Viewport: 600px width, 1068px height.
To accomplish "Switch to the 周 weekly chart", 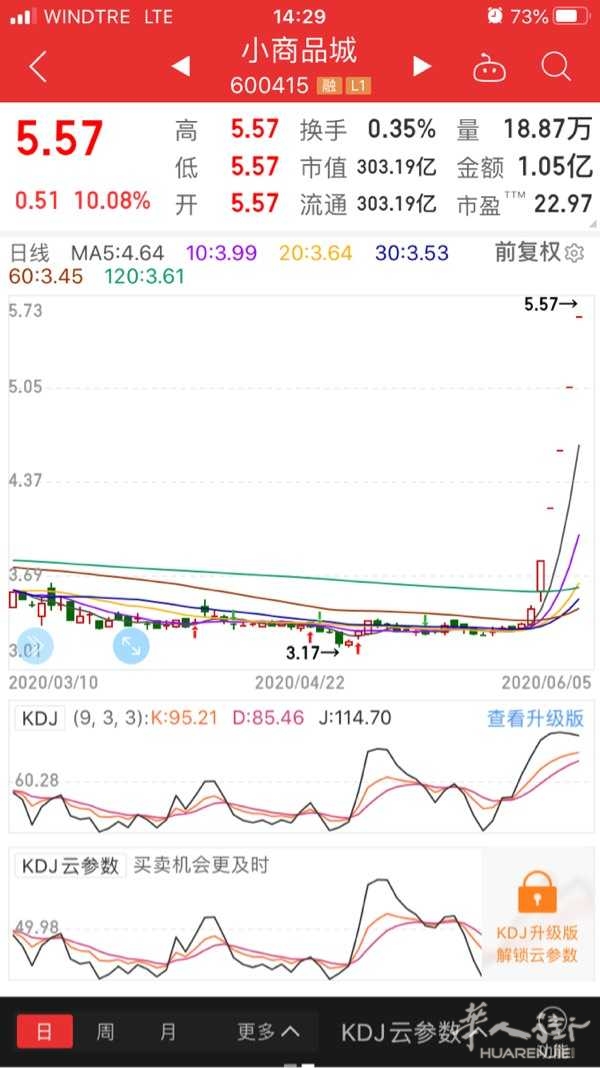I will (x=105, y=1031).
